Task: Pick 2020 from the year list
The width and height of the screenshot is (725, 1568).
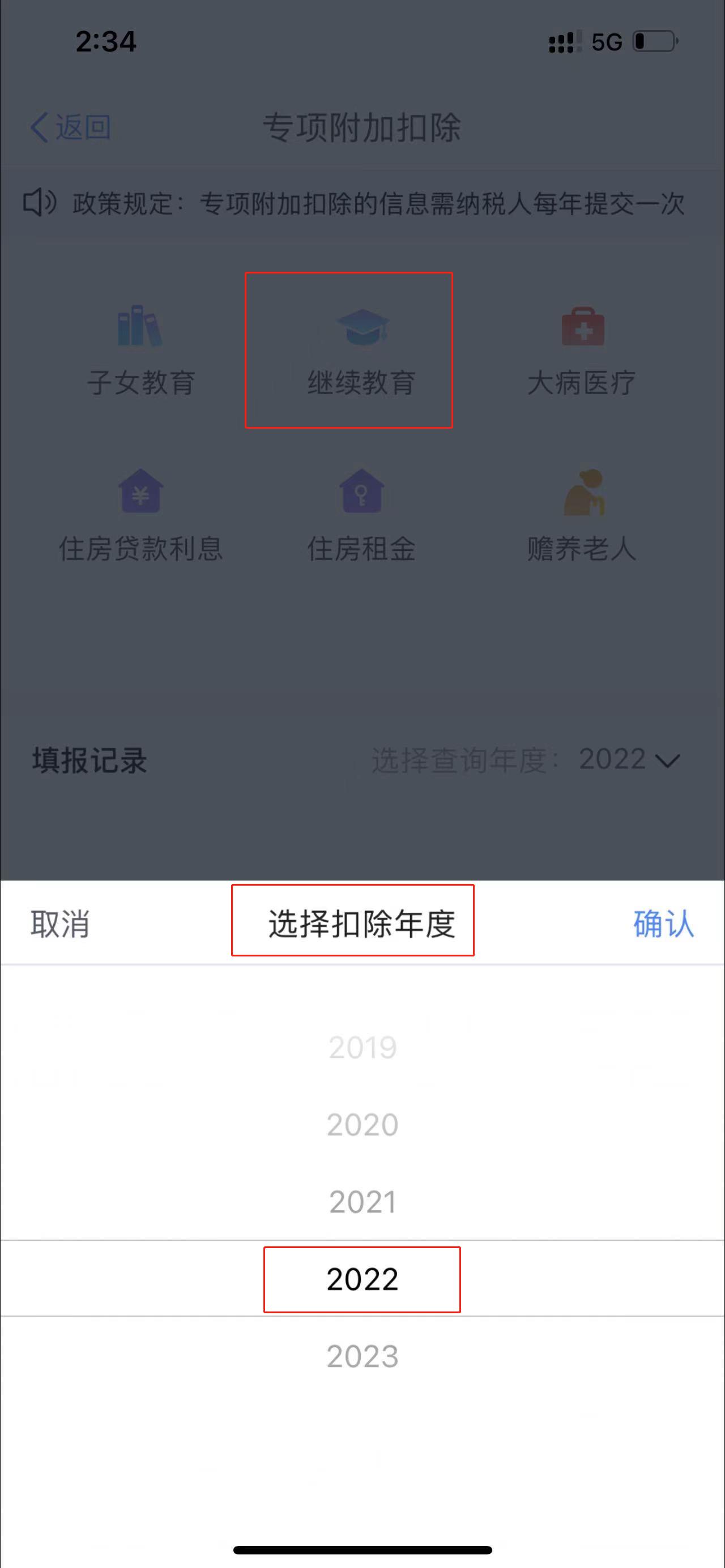Action: [x=362, y=1124]
